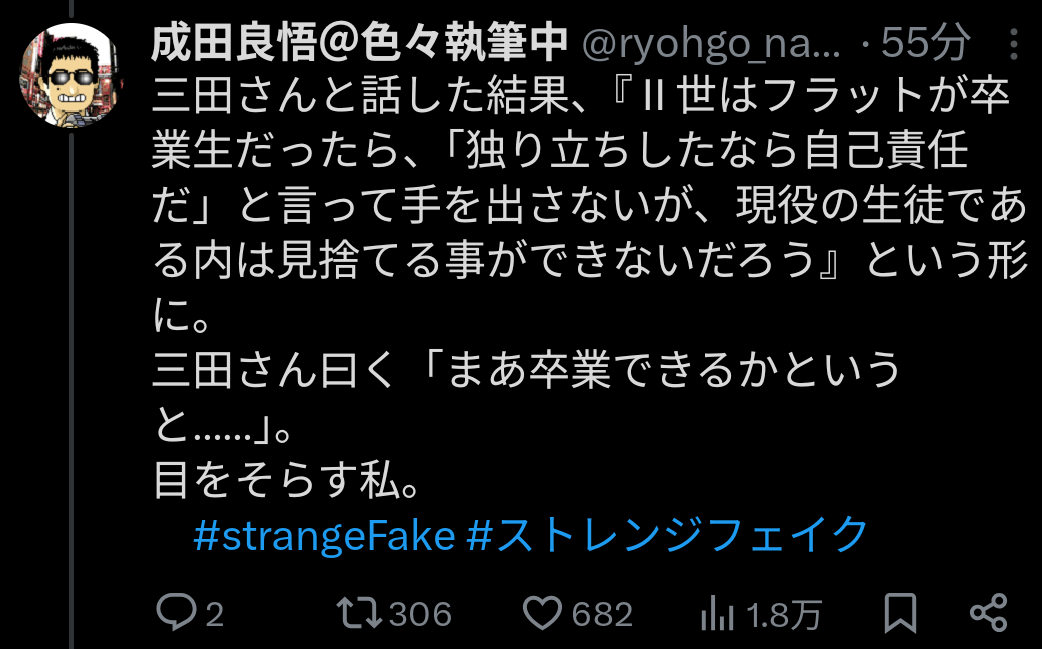The height and width of the screenshot is (649, 1042).
Task: Open 成田良悟's profile avatar
Action: (71, 75)
